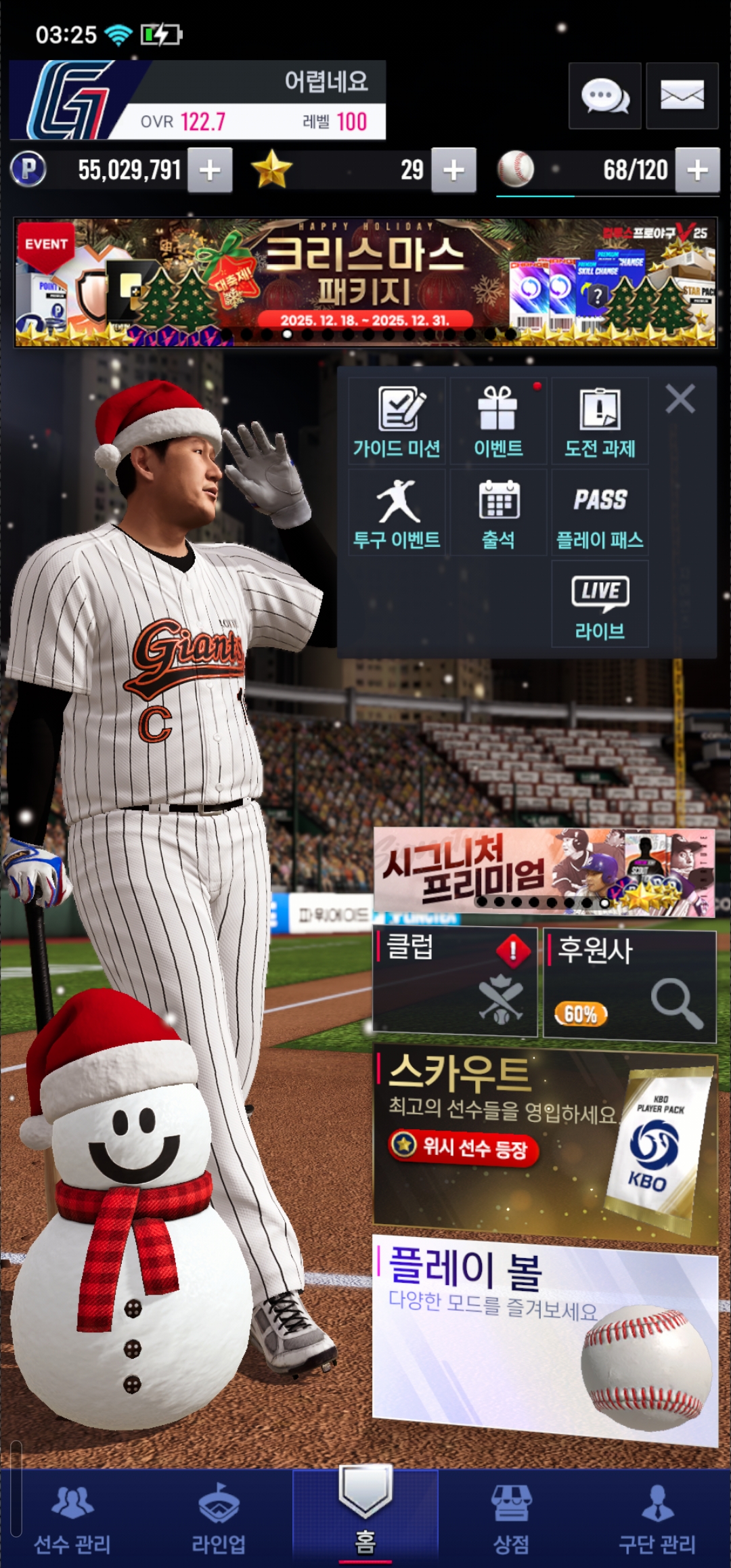
Task: Add more points with the plus button
Action: click(210, 170)
